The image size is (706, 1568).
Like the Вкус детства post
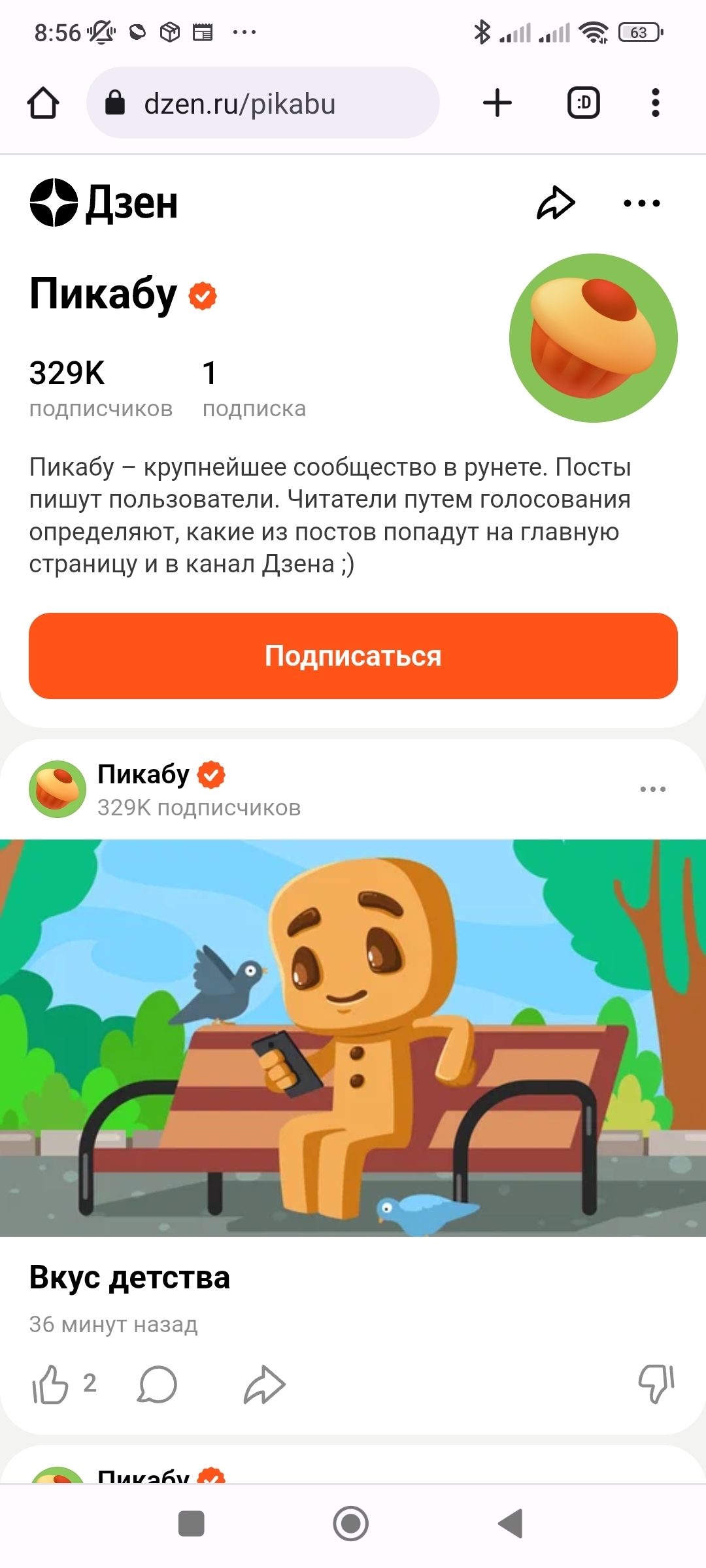[51, 1384]
